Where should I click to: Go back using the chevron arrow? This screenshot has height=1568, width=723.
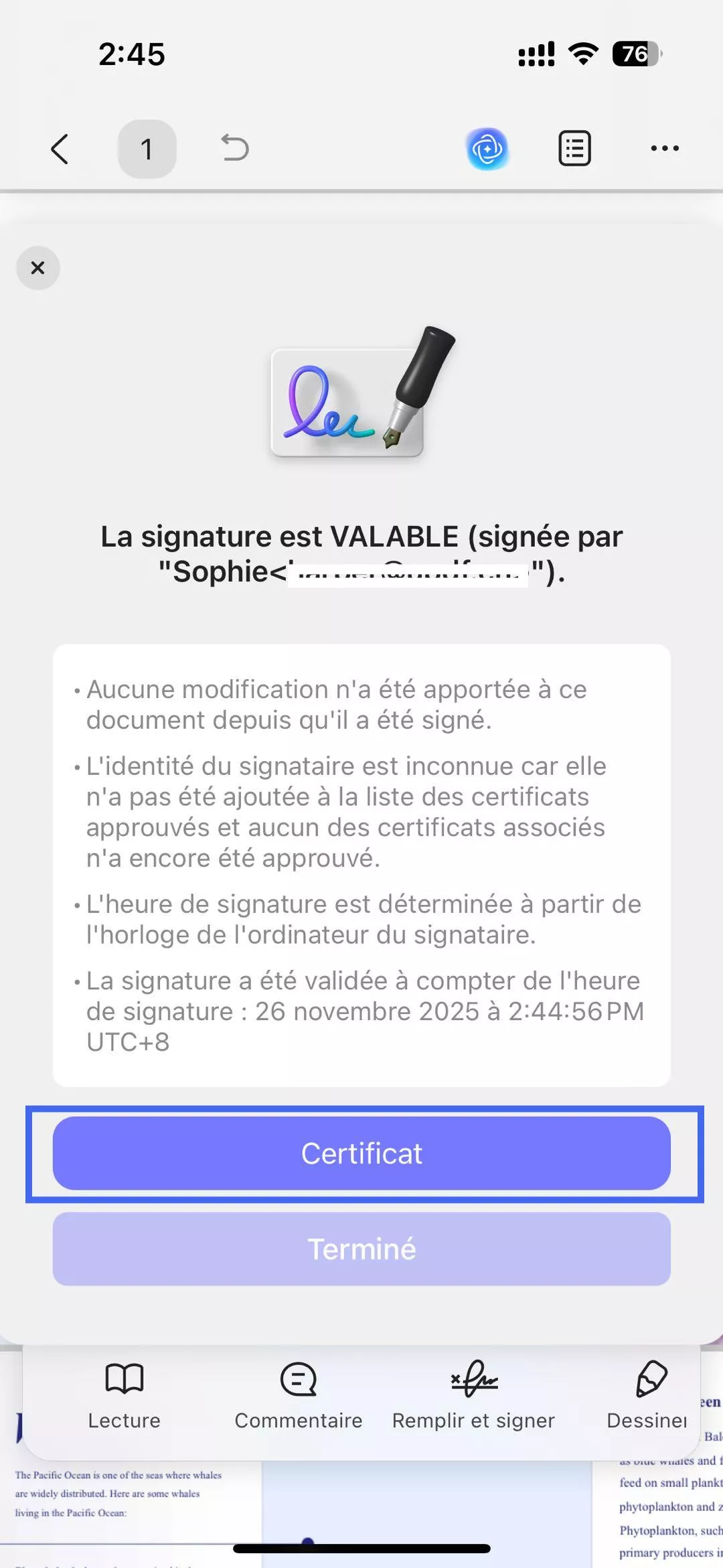click(x=60, y=149)
